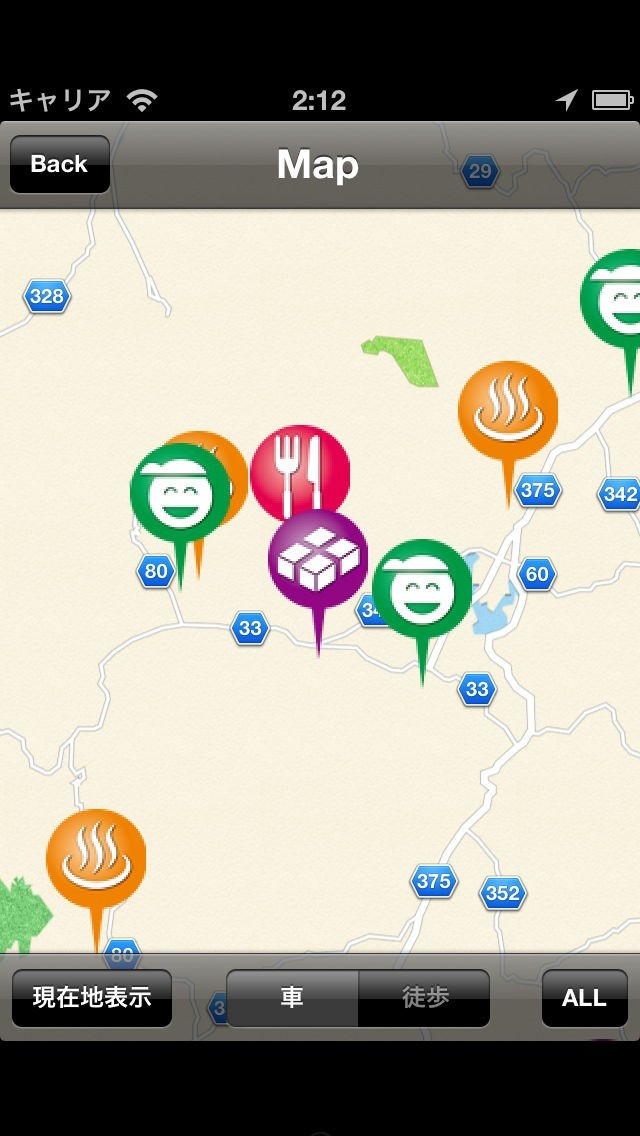Tap the Back button
640x1136 pixels.
[x=59, y=164]
